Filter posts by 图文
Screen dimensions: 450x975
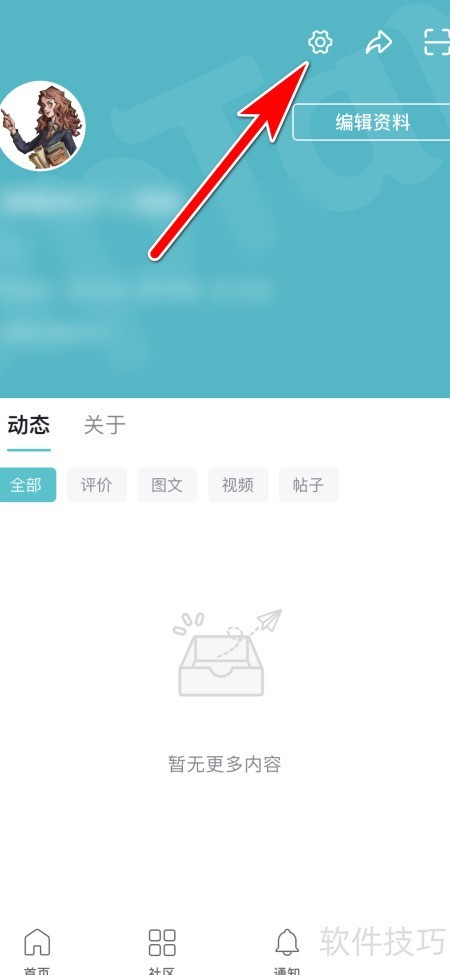point(167,485)
